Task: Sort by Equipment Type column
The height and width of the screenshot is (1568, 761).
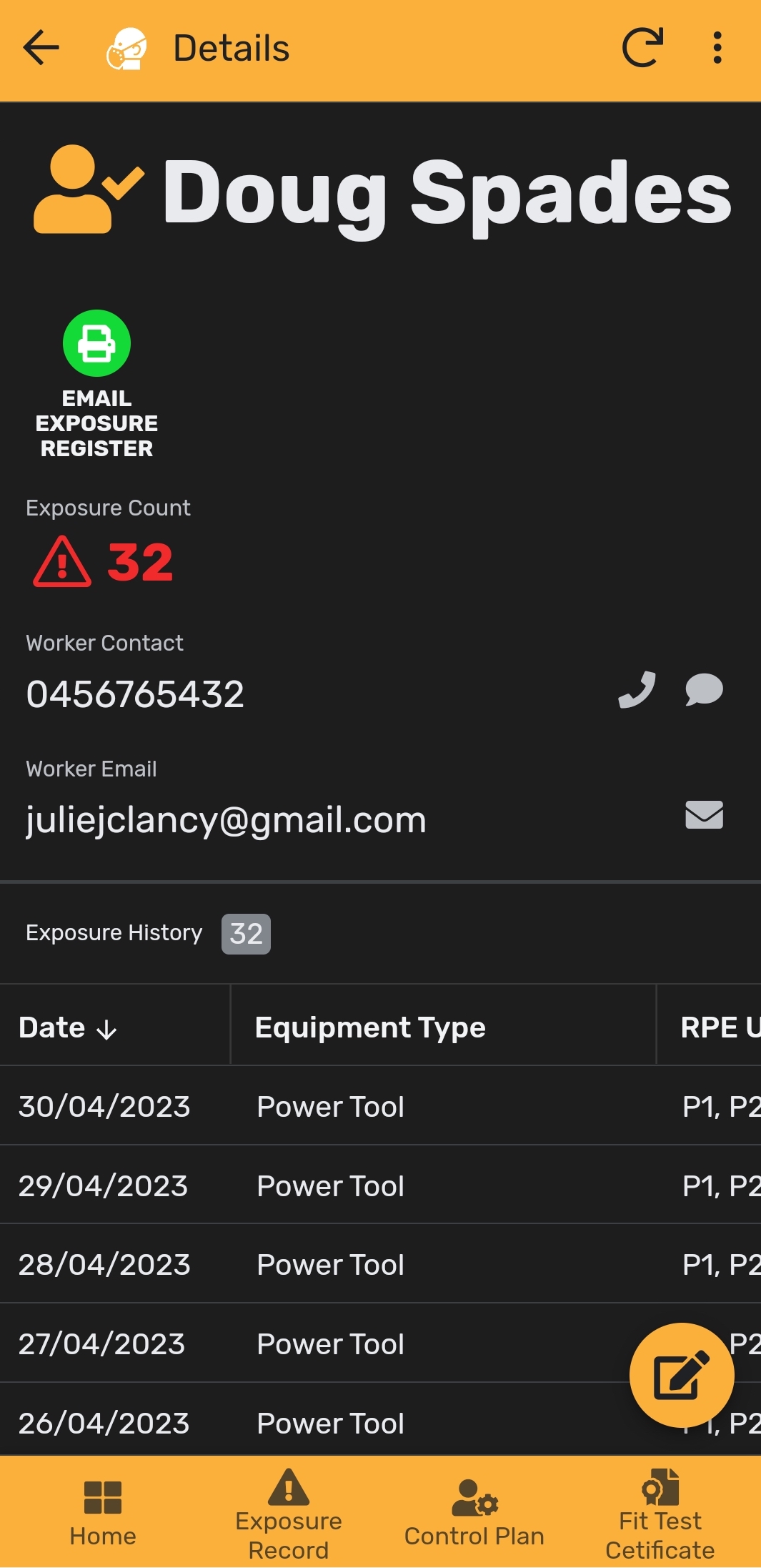Action: tap(370, 1027)
